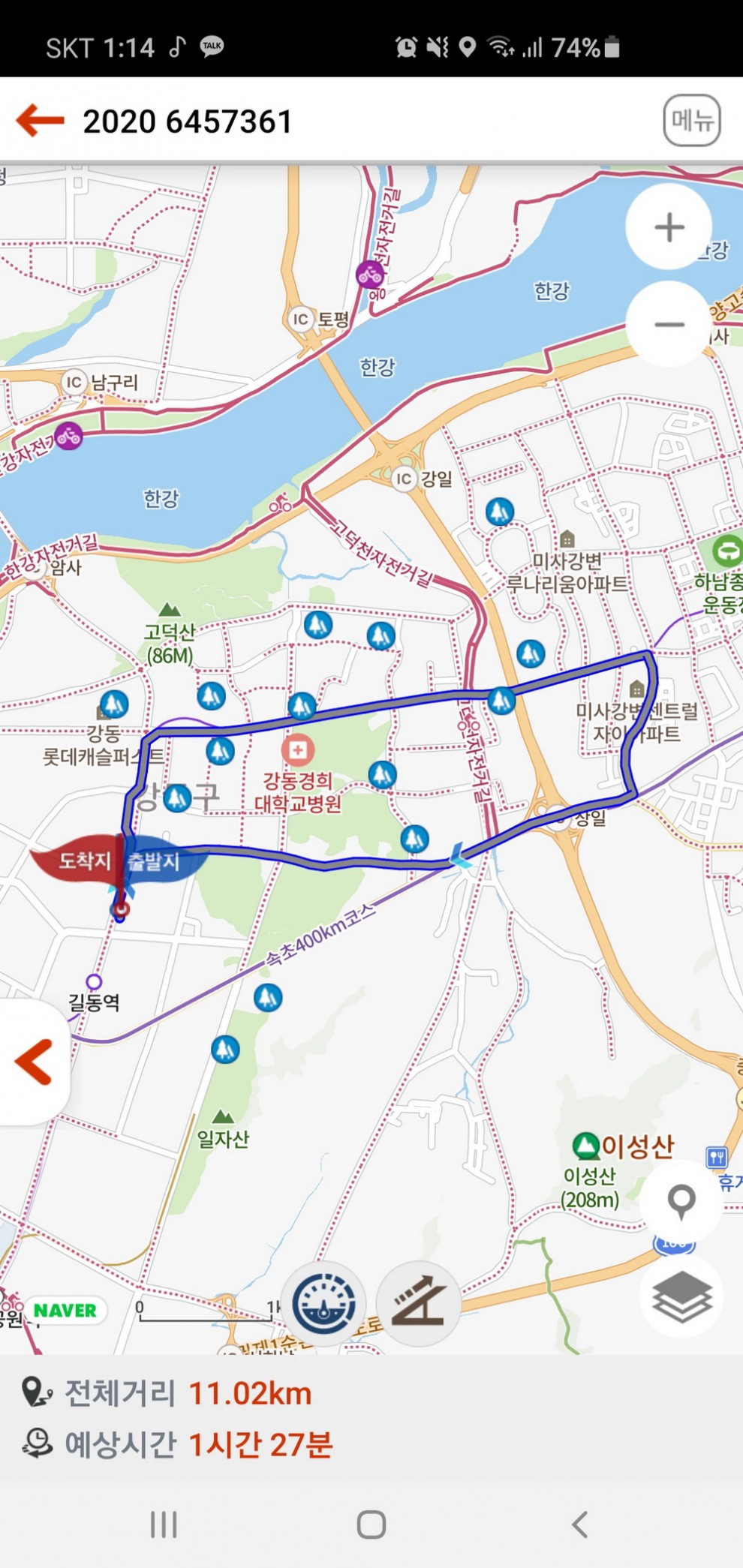Zoom in on the map

tap(668, 227)
